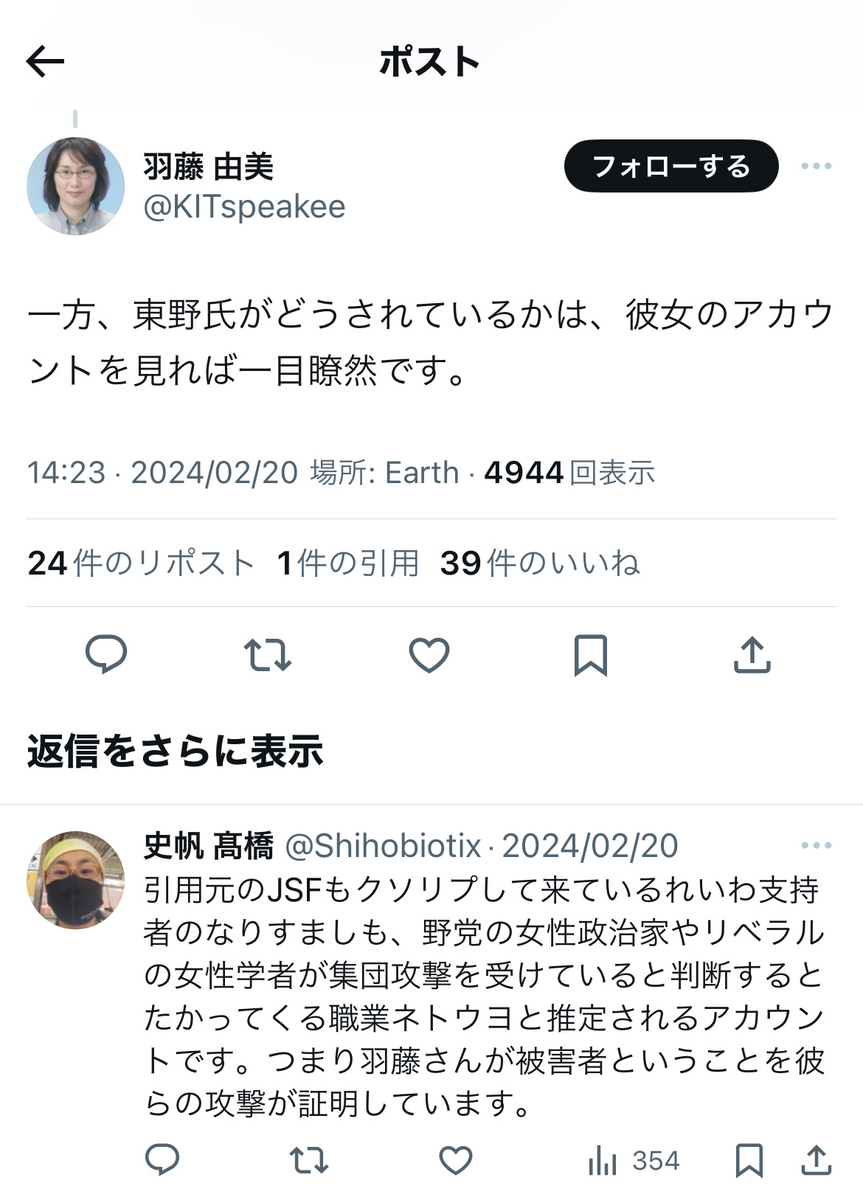Viewport: 863px width, 1200px height.
Task: Tap 返信をさらに表示 to show more replies
Action: (175, 750)
